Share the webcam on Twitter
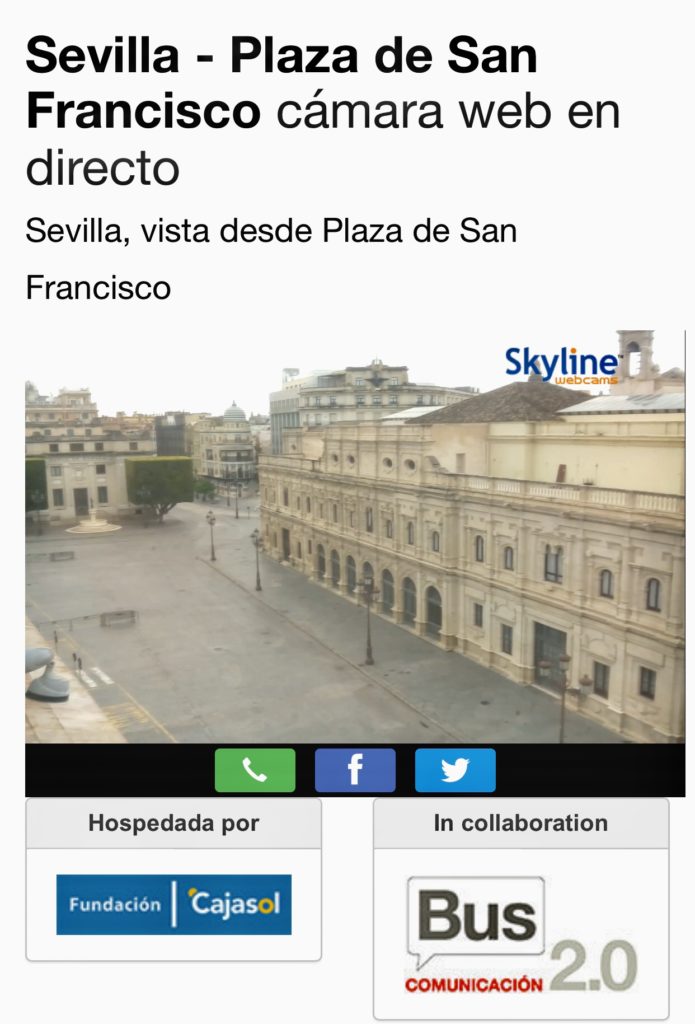This screenshot has width=695, height=1024. [455, 770]
